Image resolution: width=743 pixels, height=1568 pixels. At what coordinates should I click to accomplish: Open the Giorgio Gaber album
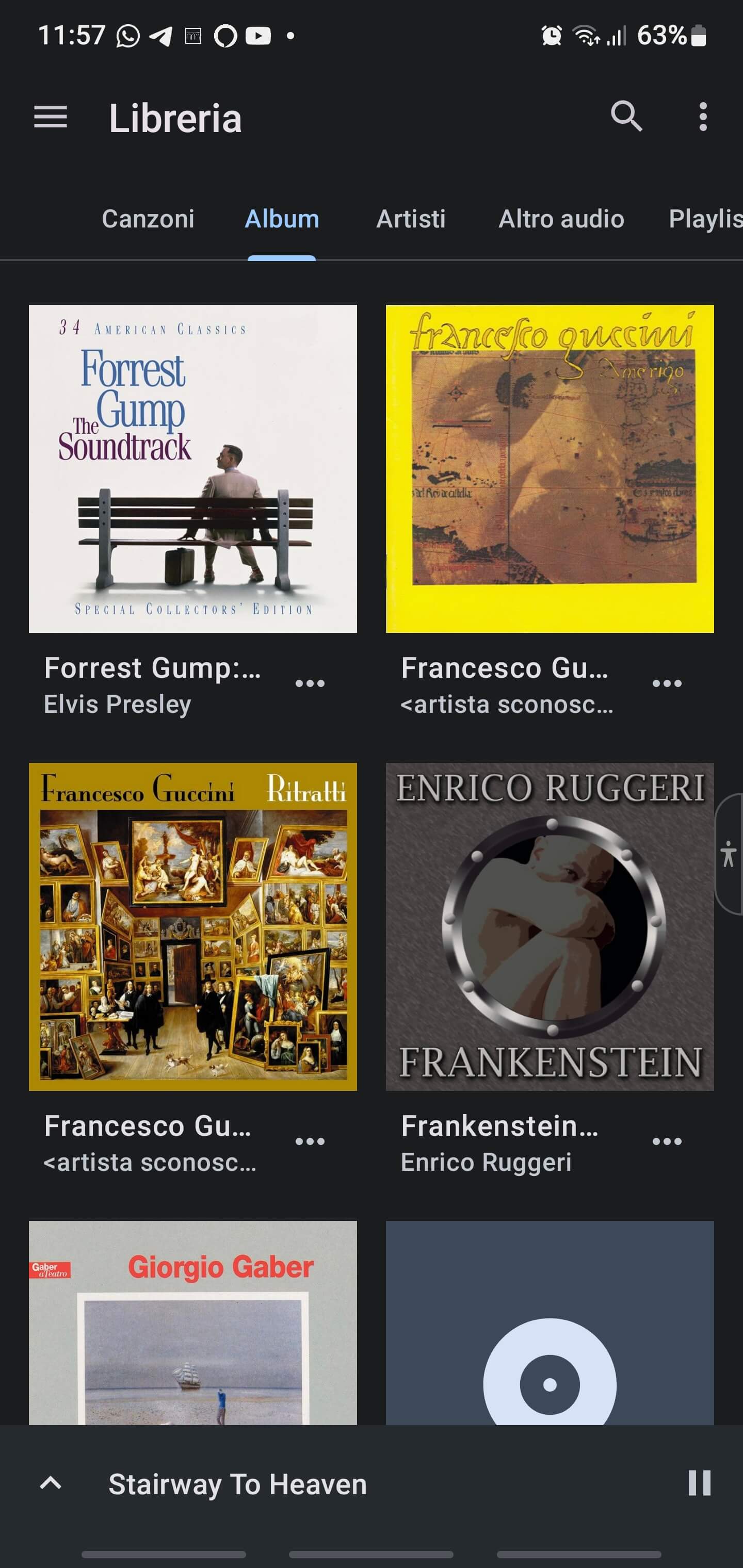click(x=192, y=1322)
